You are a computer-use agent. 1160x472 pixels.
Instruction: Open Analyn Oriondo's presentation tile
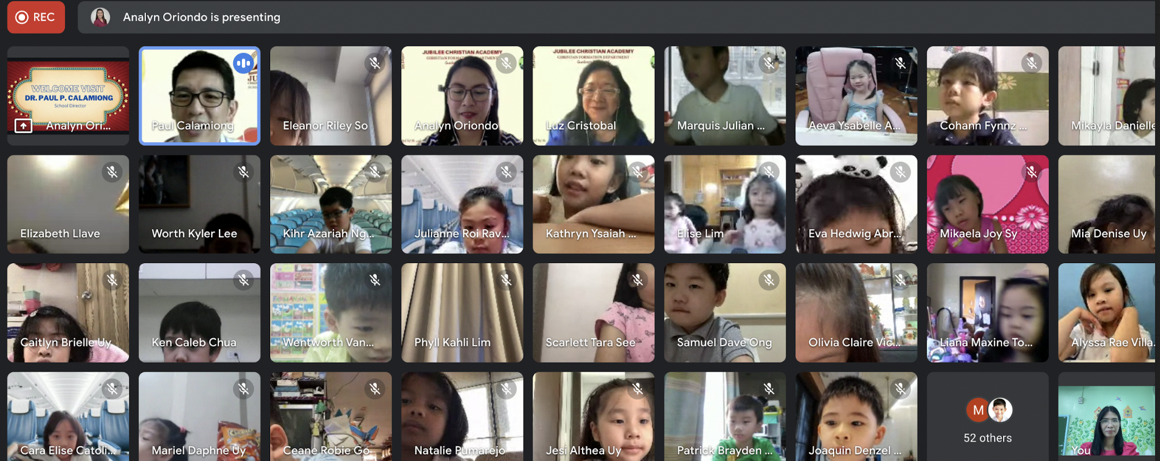pos(68,96)
